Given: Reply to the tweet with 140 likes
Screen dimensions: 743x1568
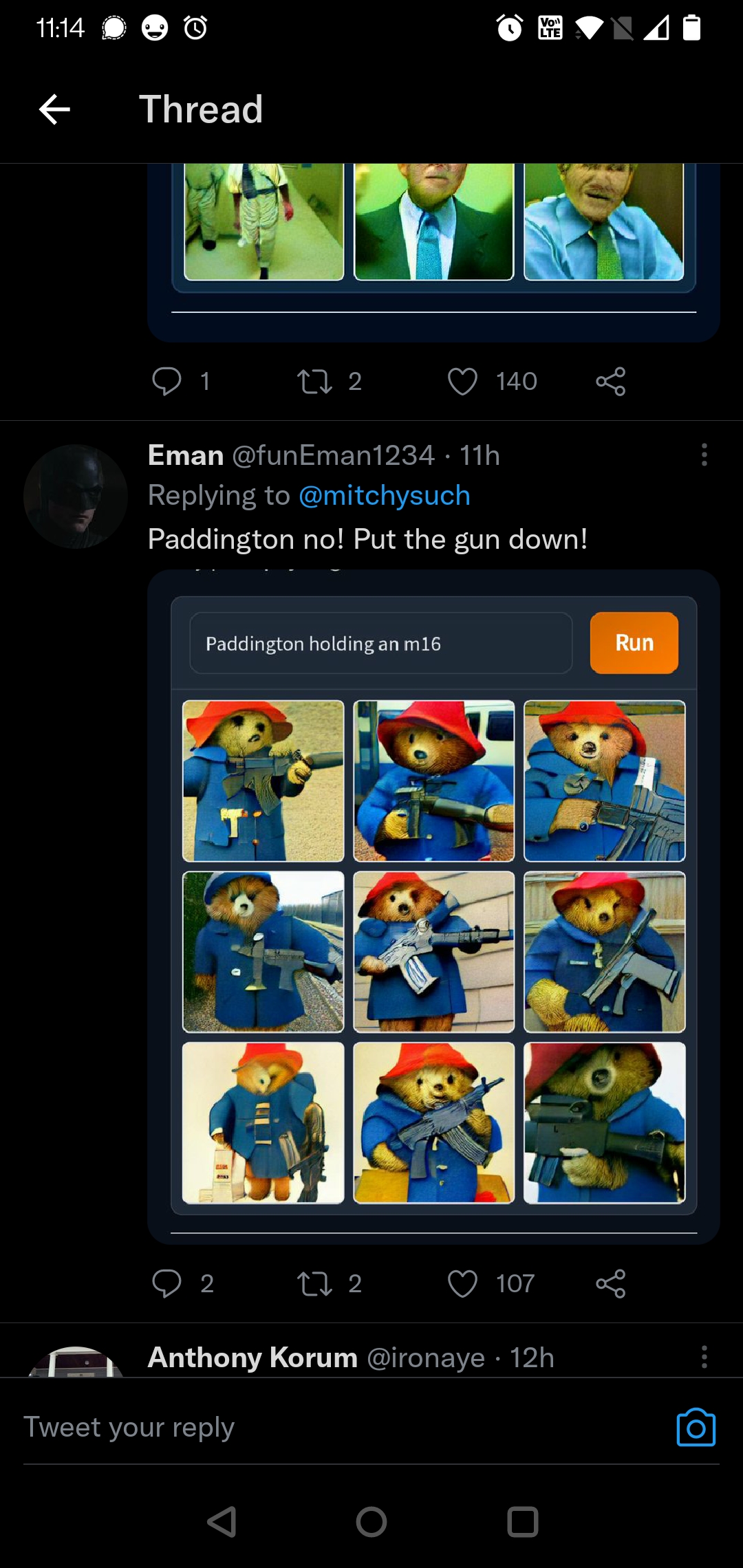Looking at the screenshot, I should click(166, 381).
